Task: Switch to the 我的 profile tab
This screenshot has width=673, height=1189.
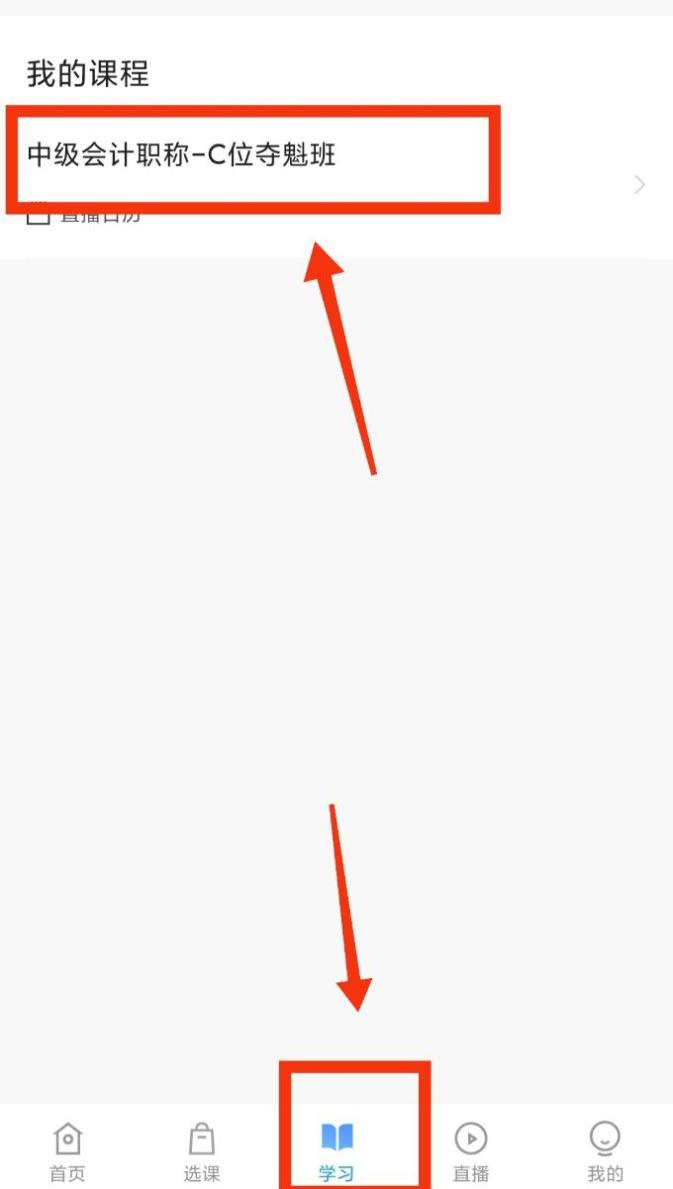Action: pyautogui.click(x=605, y=1152)
